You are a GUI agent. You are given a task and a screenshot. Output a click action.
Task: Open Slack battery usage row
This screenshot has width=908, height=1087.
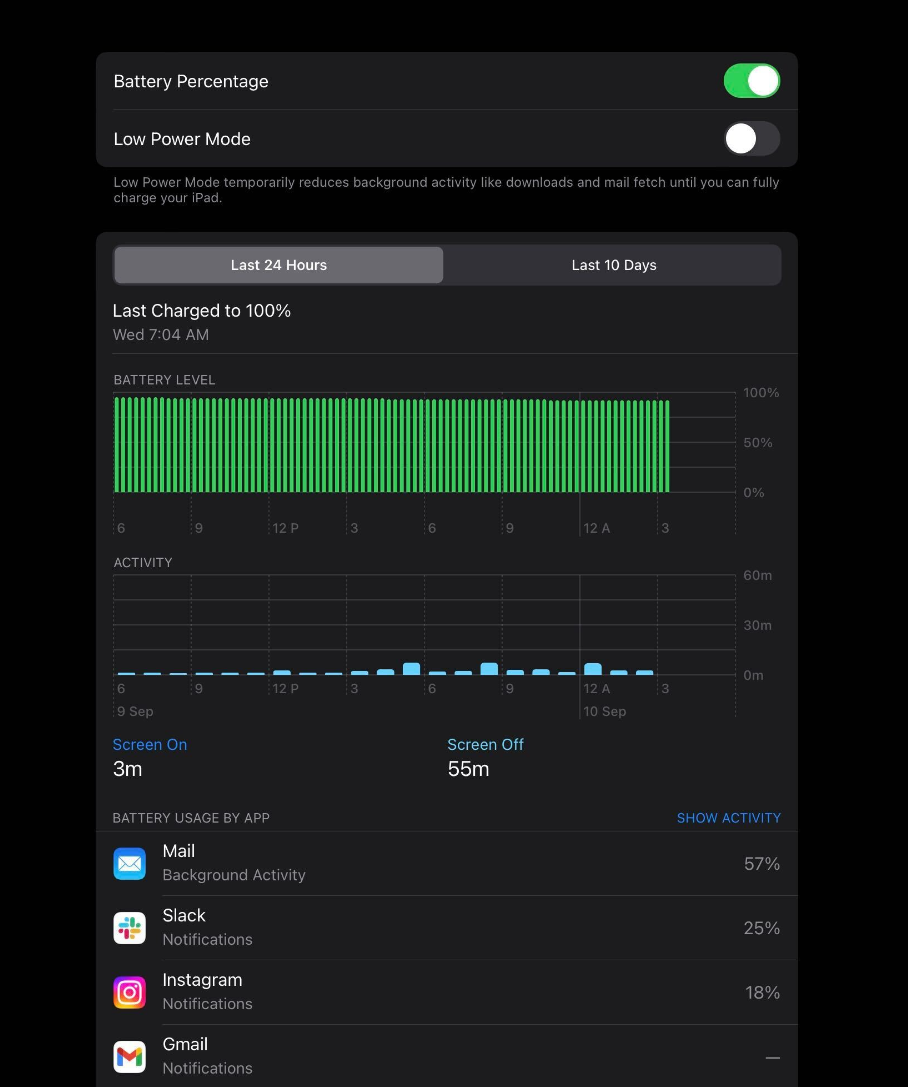[x=446, y=928]
